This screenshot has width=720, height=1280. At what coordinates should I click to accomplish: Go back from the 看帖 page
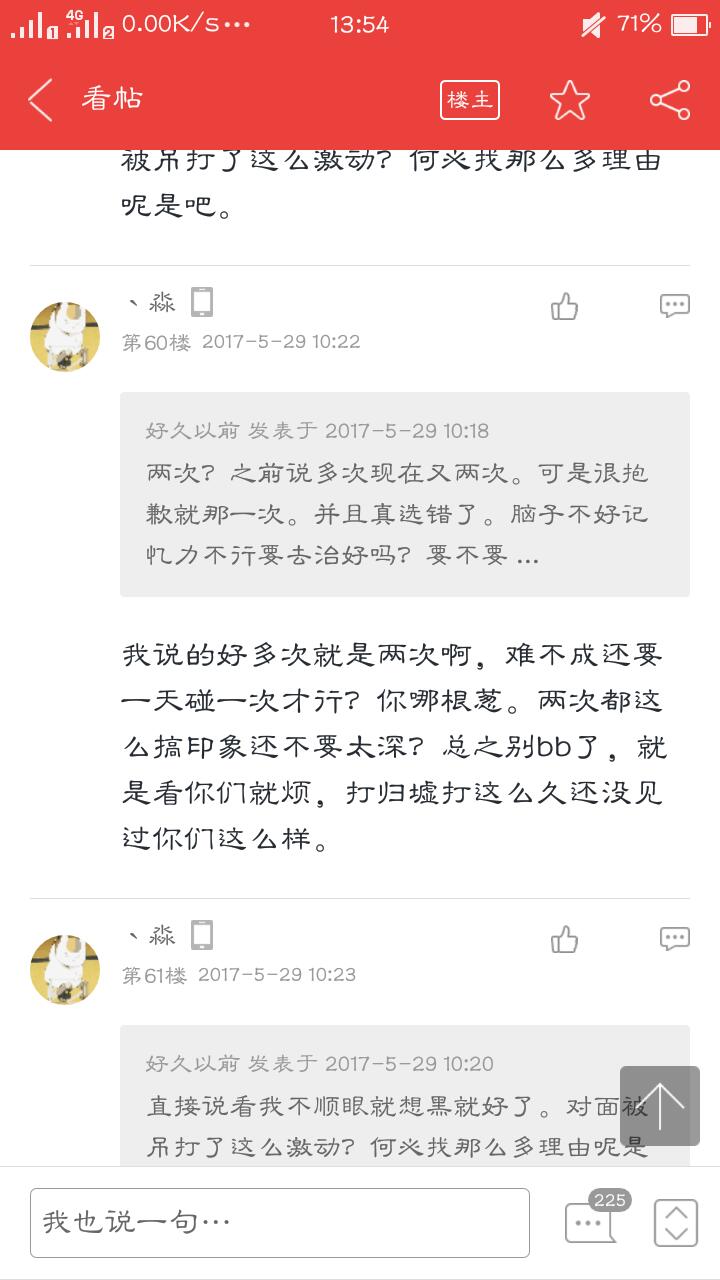tap(41, 100)
